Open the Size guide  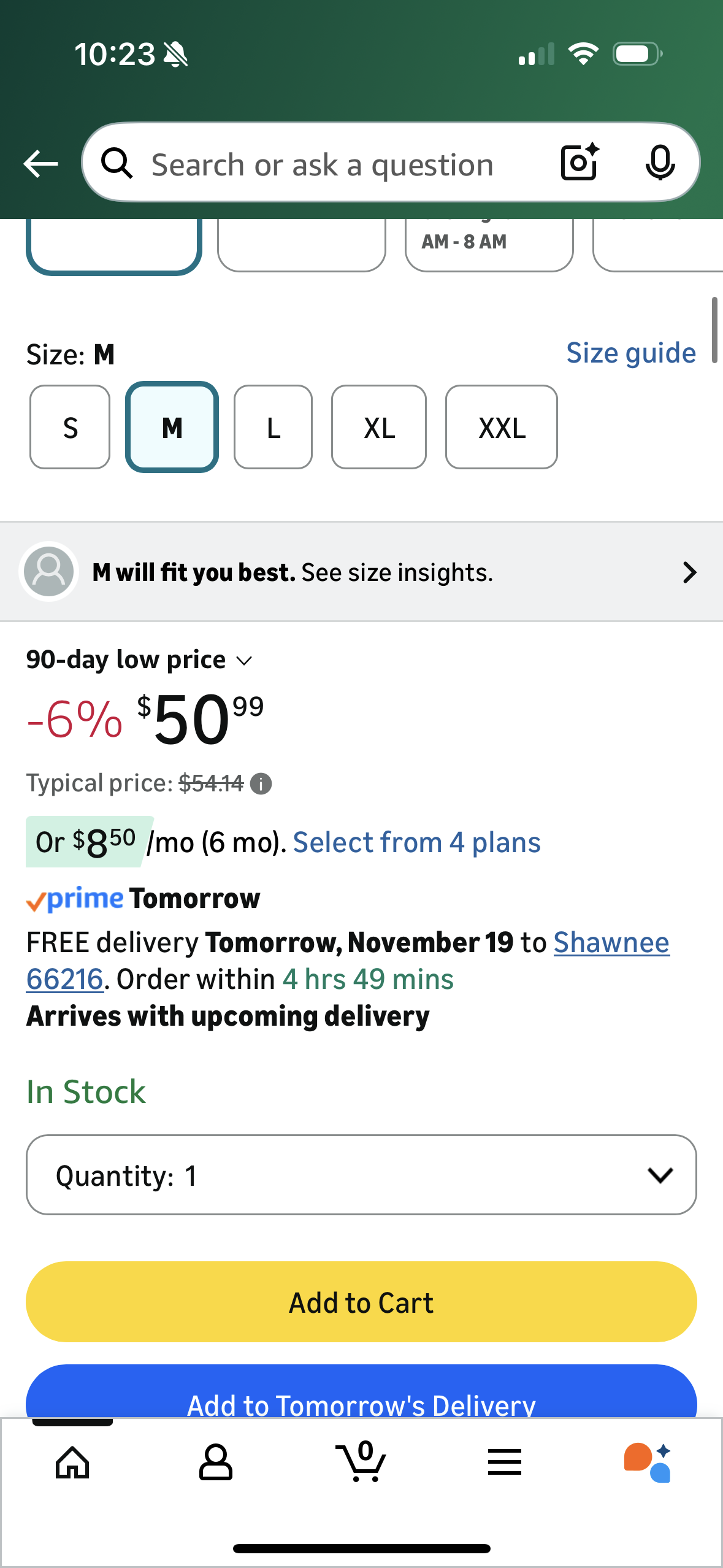click(x=631, y=352)
